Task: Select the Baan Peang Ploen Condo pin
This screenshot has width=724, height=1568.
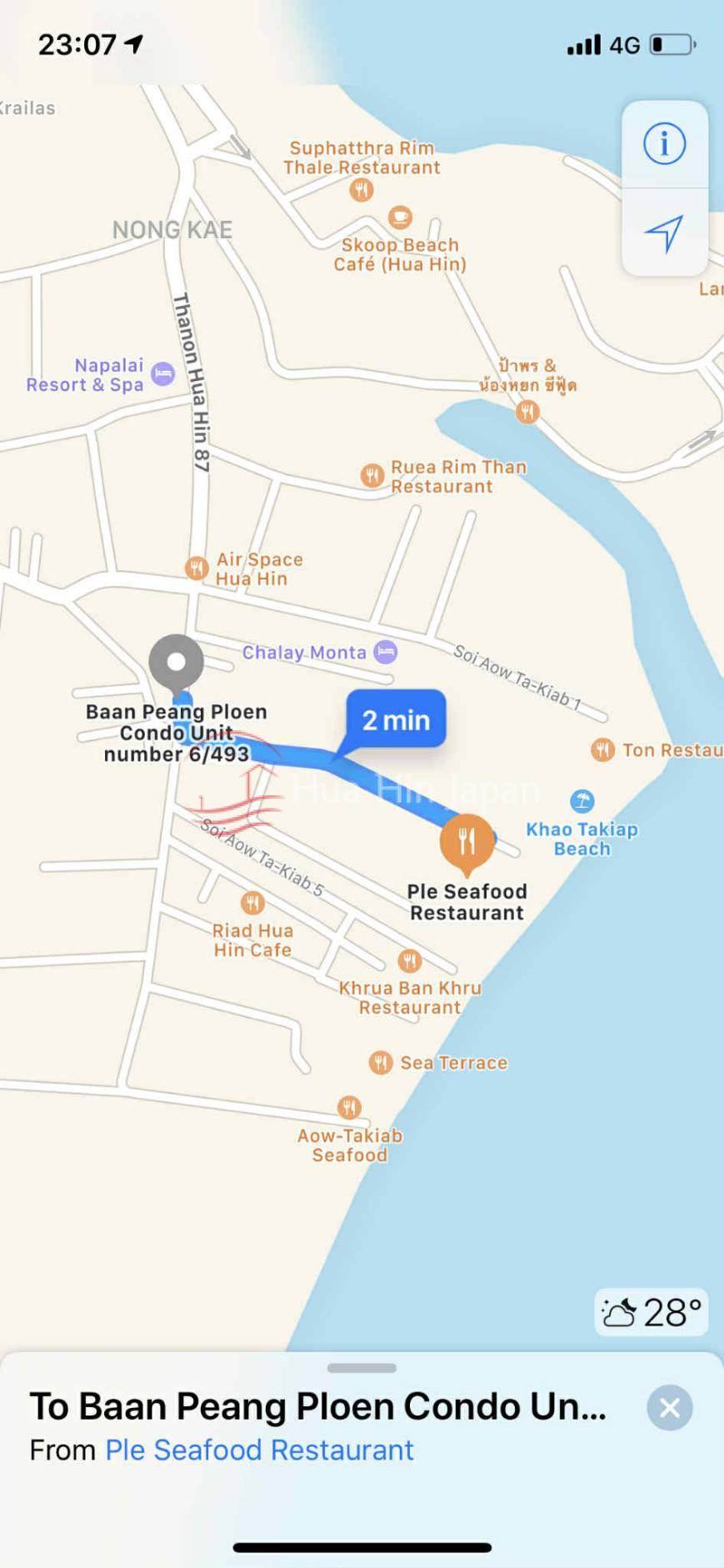Action: tap(177, 664)
